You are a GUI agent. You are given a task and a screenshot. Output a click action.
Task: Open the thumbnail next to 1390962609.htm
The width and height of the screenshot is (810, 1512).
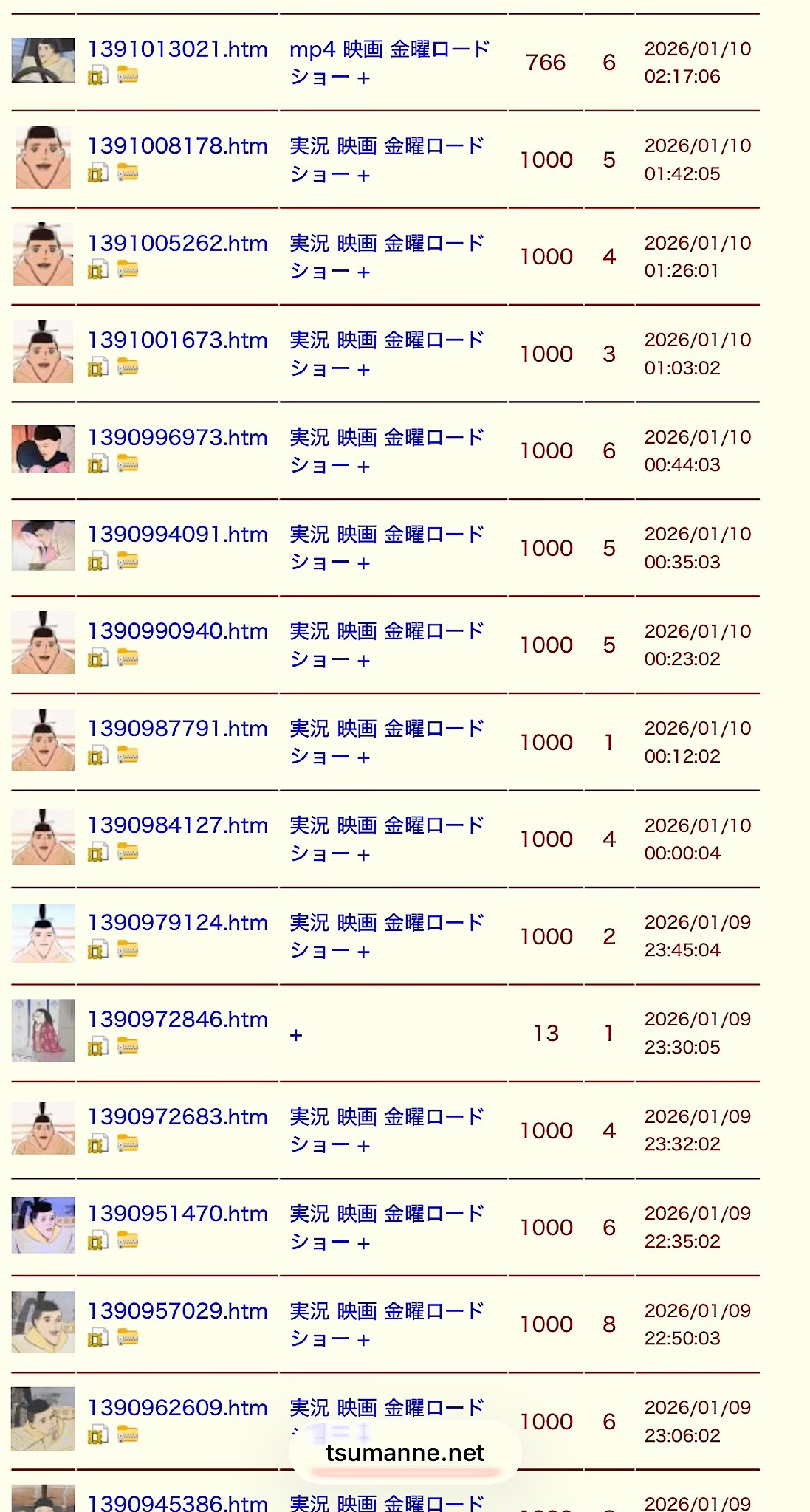43,1420
